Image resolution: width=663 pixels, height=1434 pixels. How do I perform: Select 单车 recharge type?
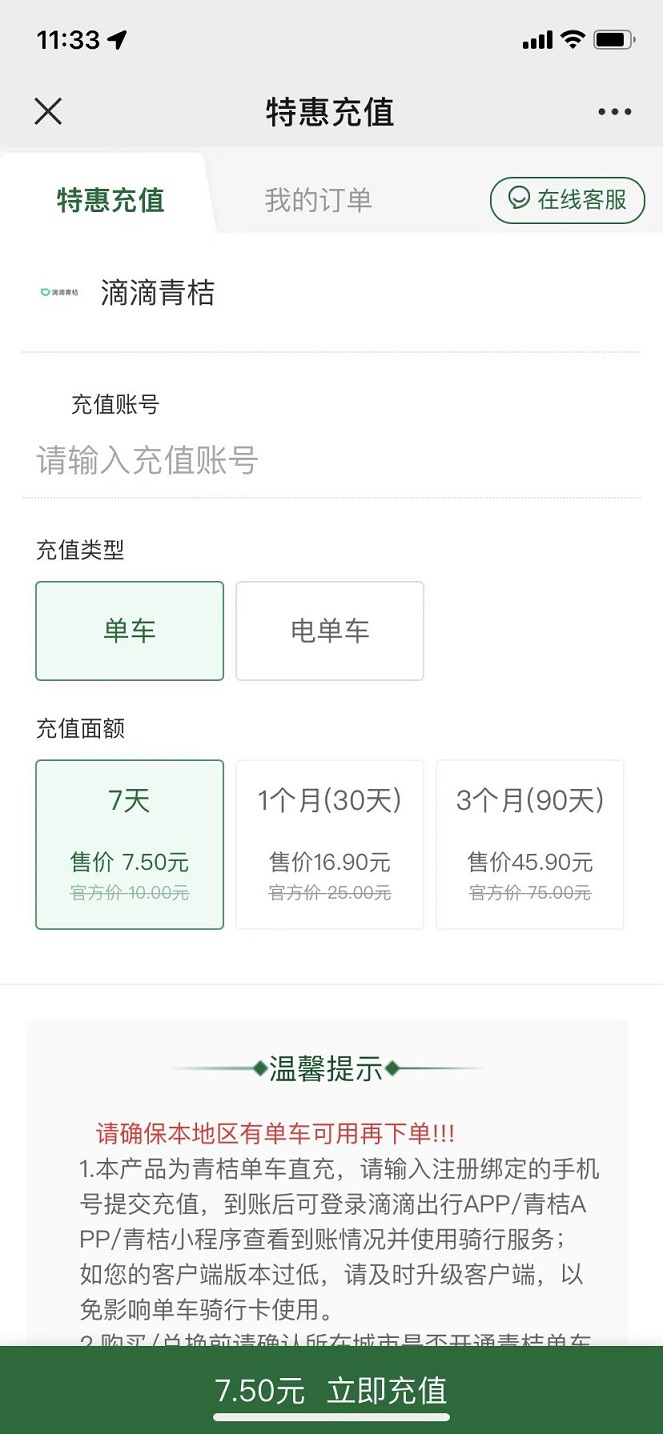pos(130,631)
